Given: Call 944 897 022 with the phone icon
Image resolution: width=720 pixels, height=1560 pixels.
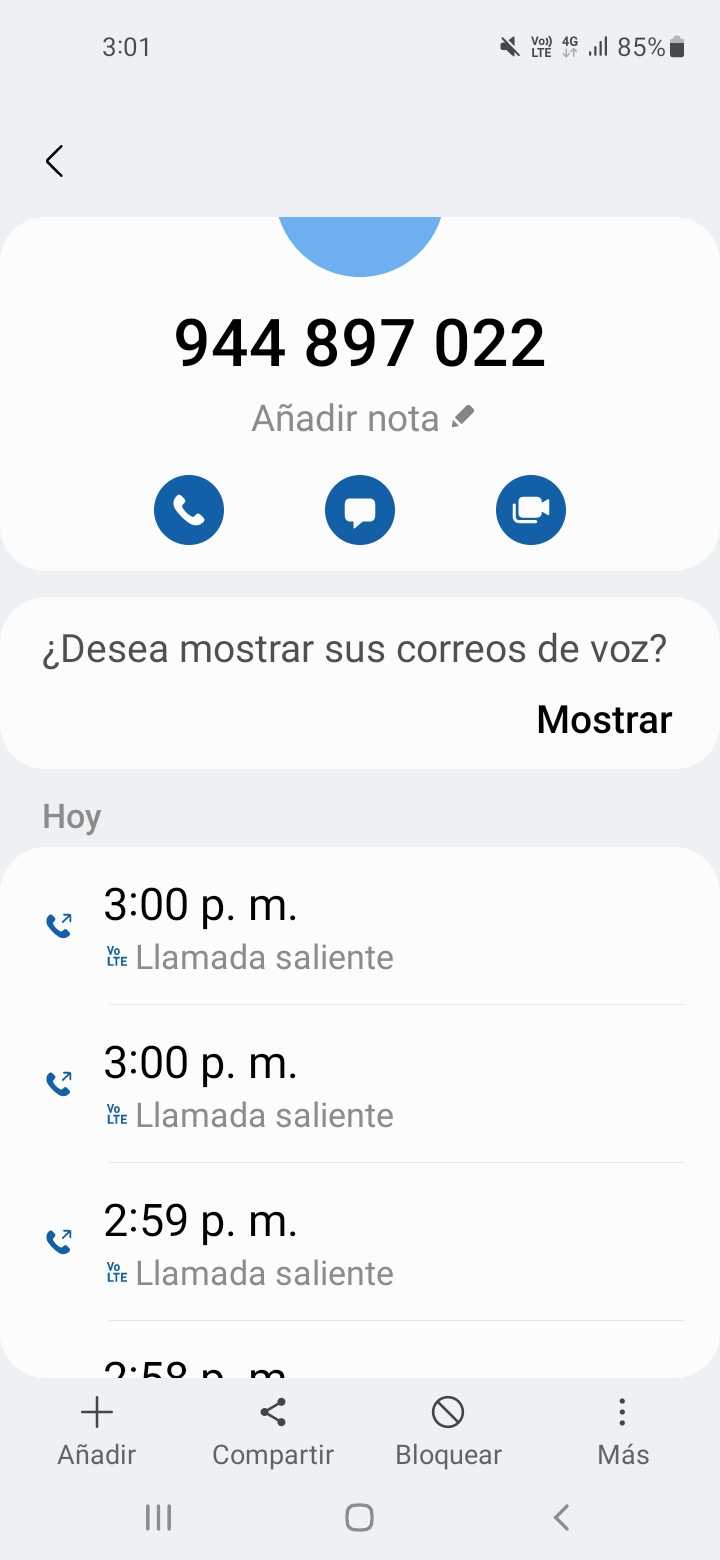Looking at the screenshot, I should point(189,510).
